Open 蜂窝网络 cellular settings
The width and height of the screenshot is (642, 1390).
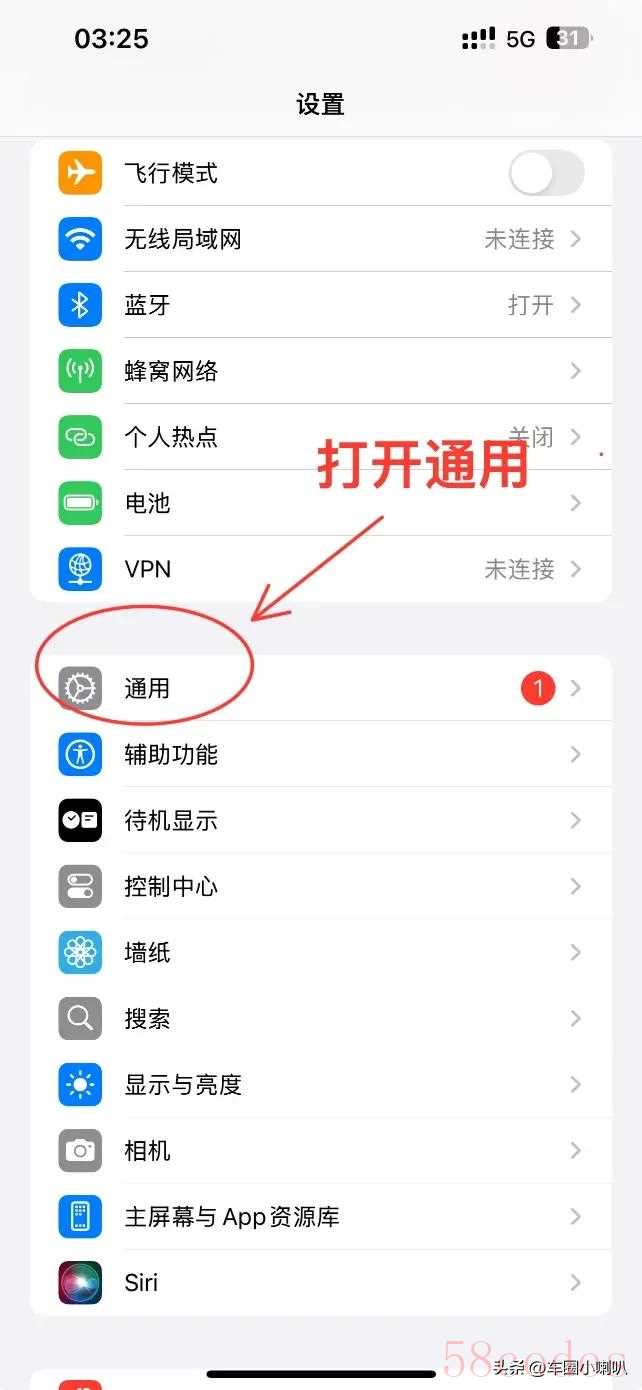[x=320, y=371]
